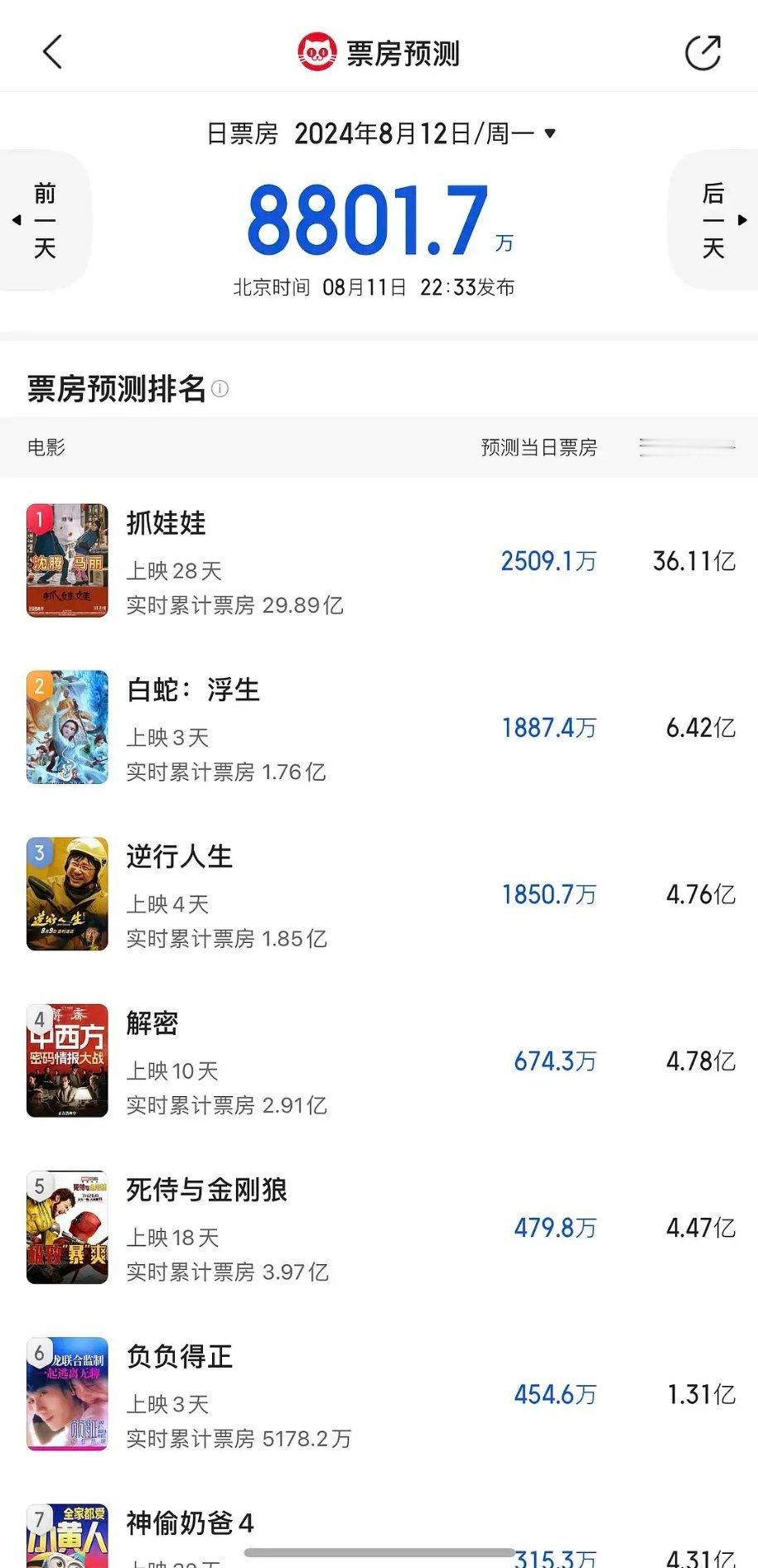
Task: Click the rank 1 badge on 抓娃娃
Action: coord(38,515)
